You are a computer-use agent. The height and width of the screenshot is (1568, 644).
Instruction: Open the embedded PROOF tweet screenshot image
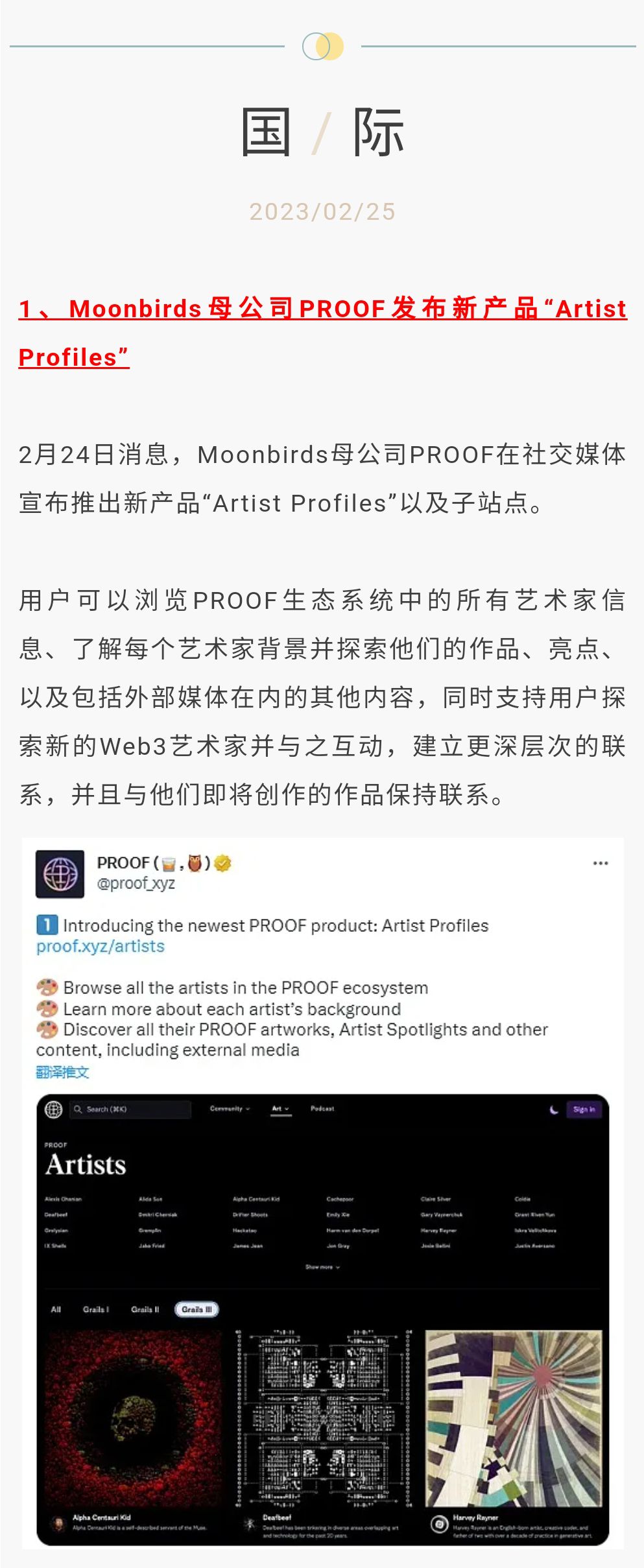click(322, 1192)
